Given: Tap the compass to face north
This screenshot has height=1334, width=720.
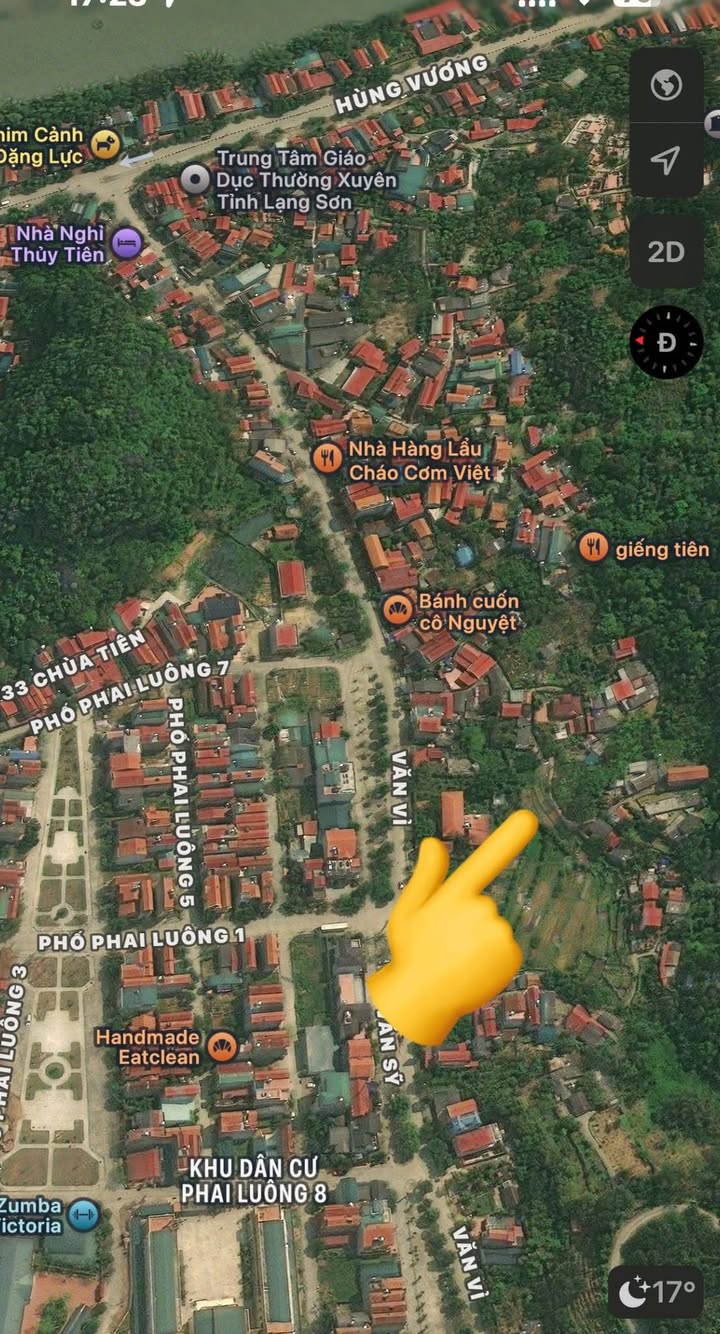Looking at the screenshot, I should click(x=666, y=342).
